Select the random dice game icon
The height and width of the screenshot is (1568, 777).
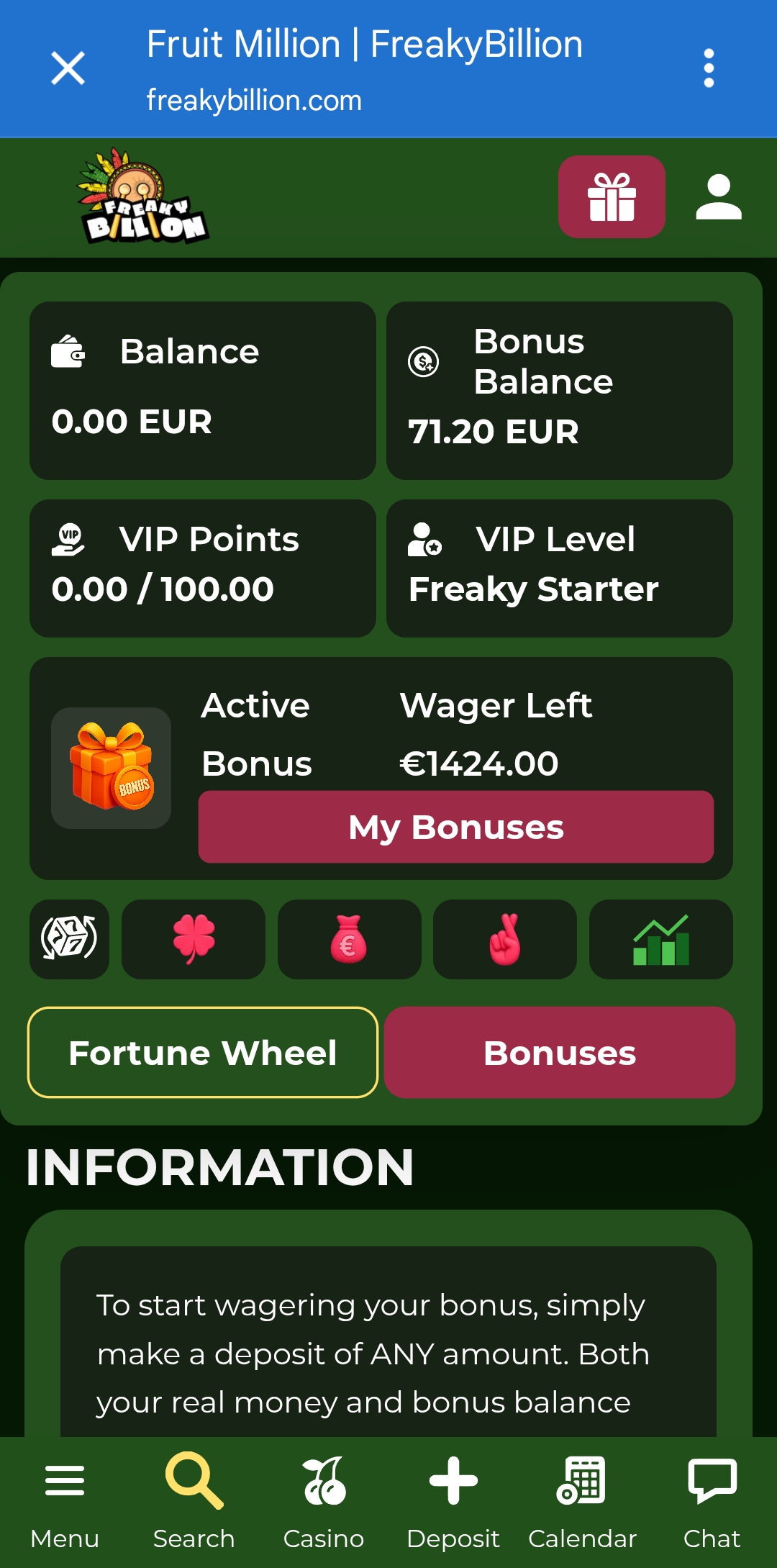(69, 939)
